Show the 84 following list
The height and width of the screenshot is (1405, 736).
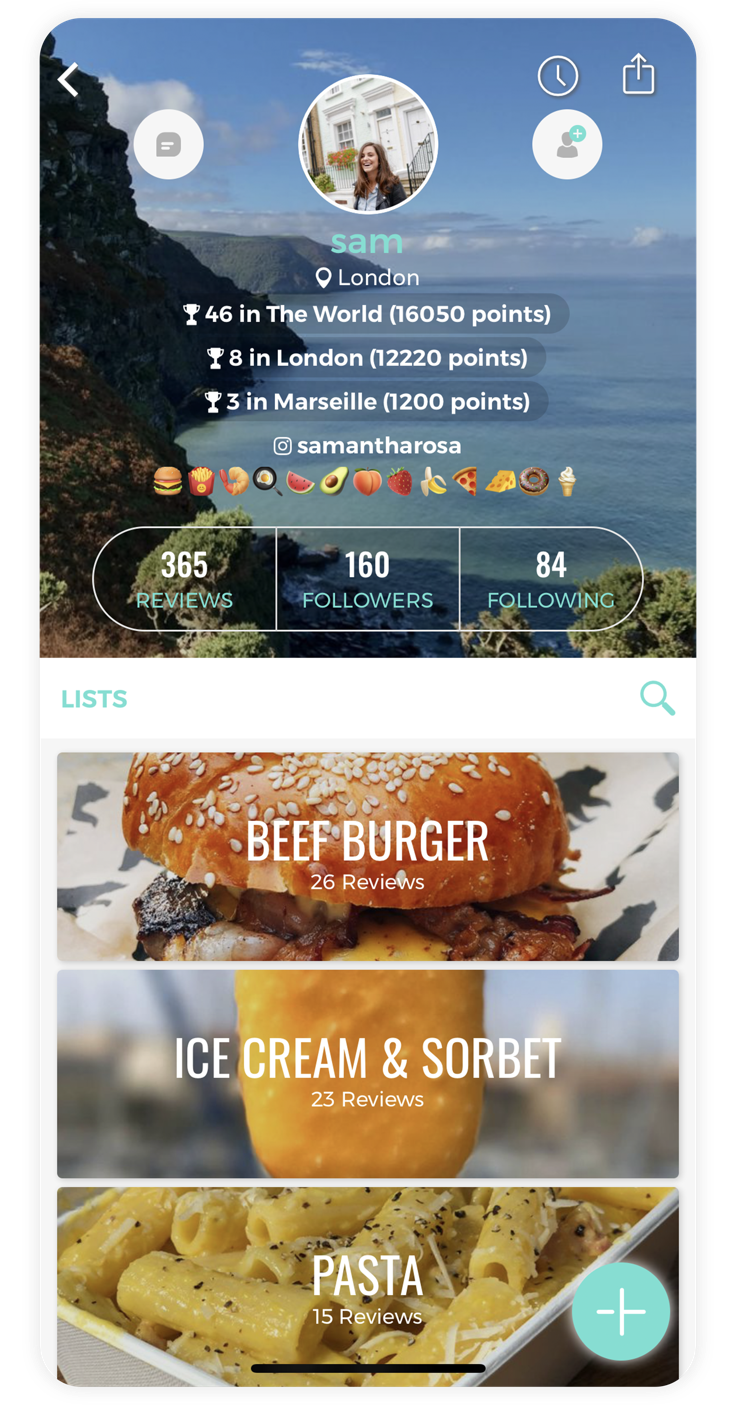point(550,579)
